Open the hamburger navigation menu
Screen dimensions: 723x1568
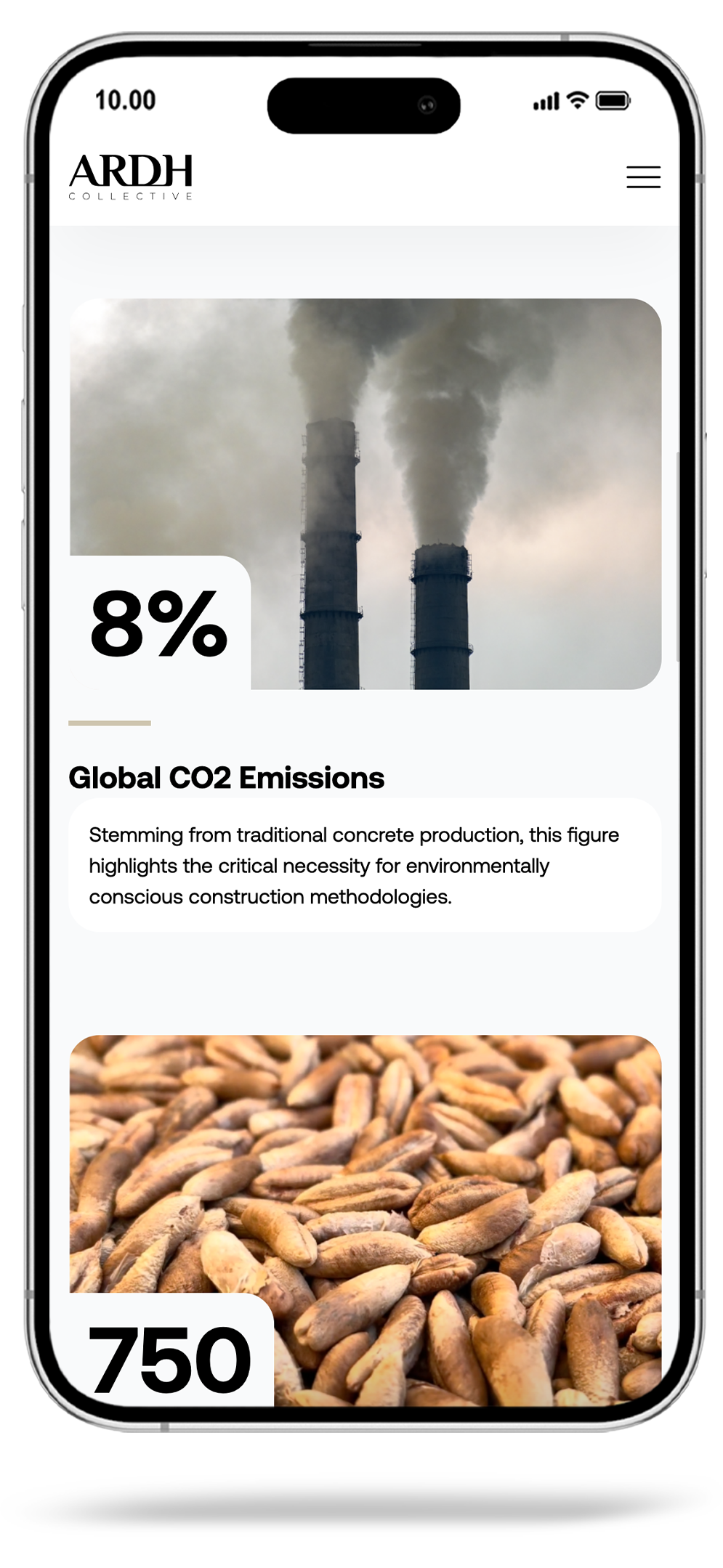pyautogui.click(x=643, y=176)
